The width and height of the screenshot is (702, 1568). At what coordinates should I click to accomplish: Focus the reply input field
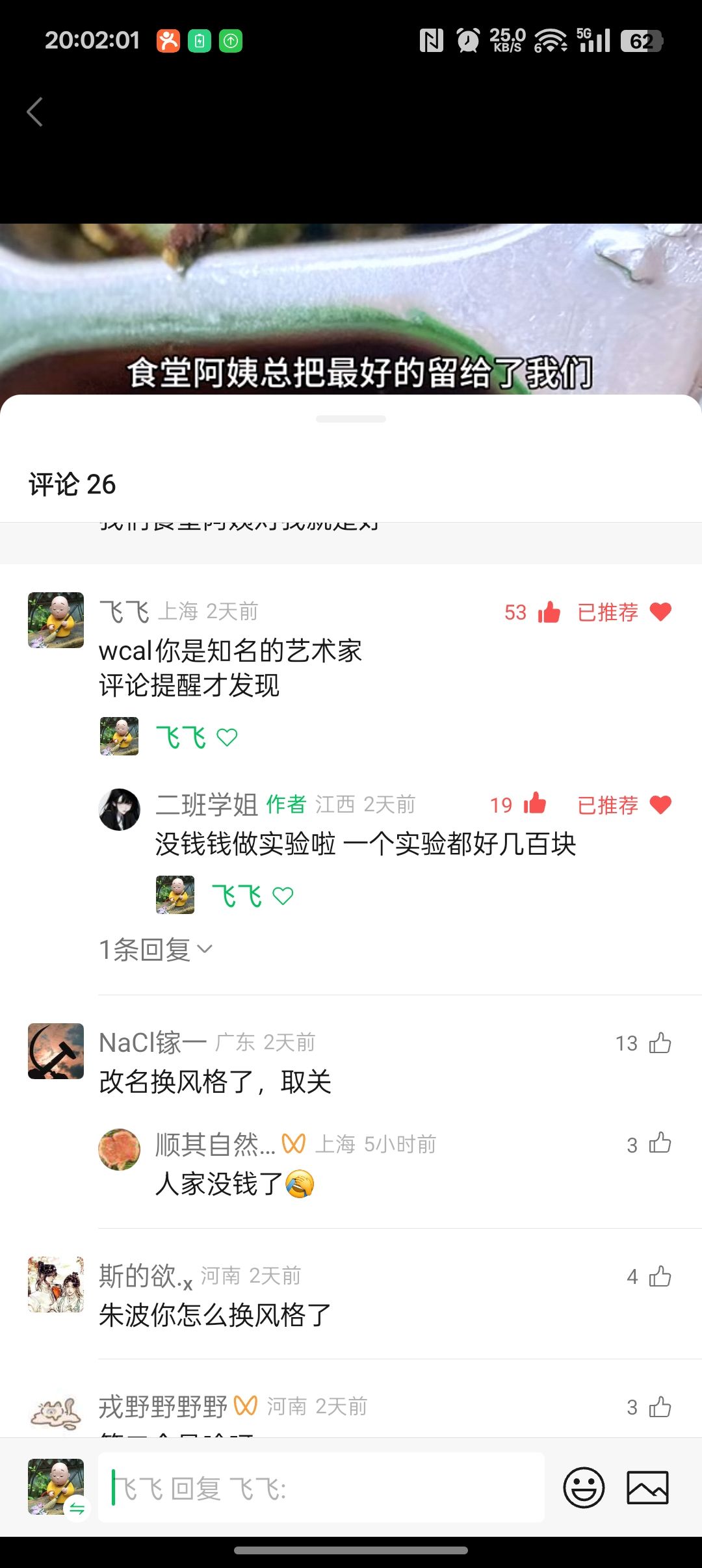pyautogui.click(x=321, y=1487)
